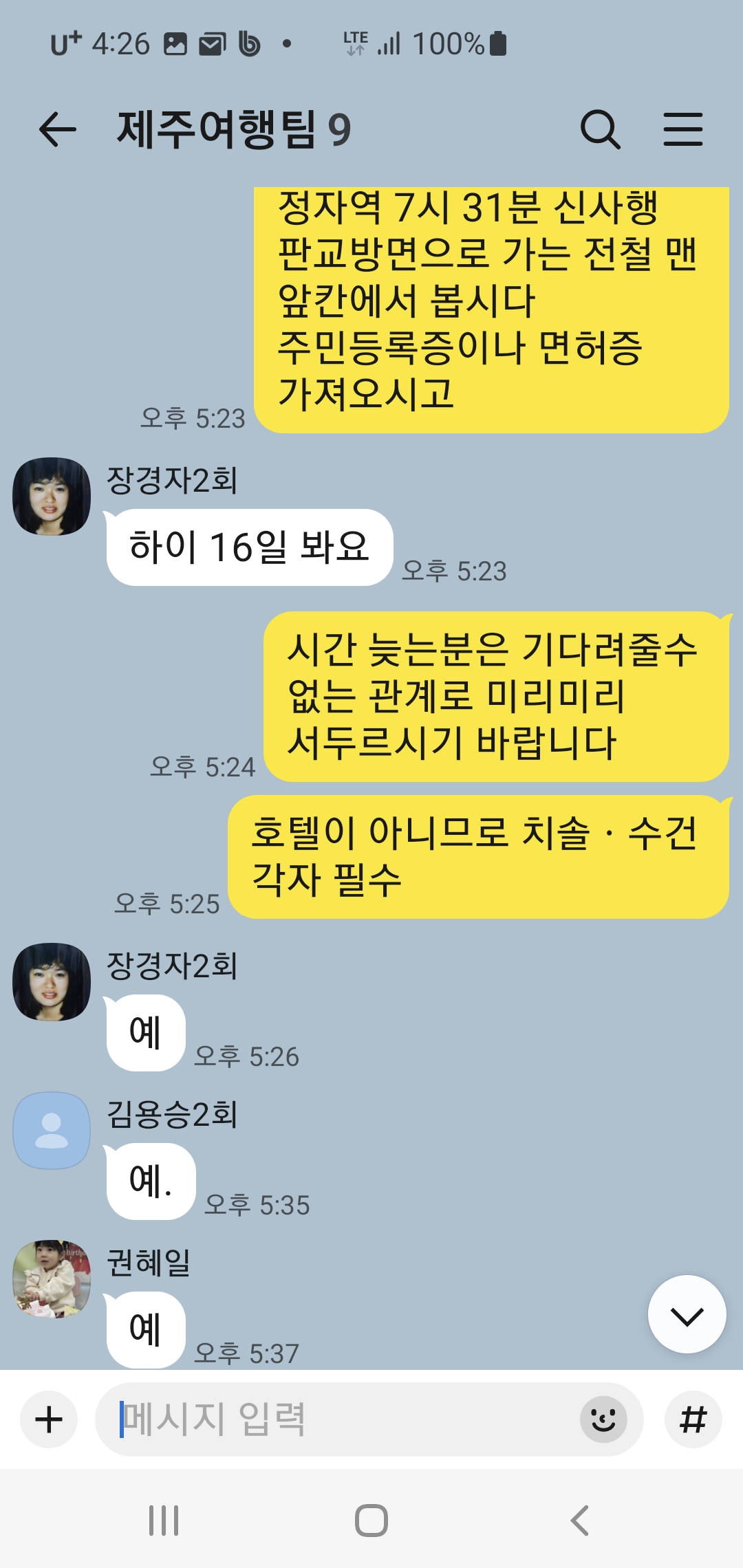Open the chat room hamburger menu
This screenshot has width=743, height=1568.
tap(682, 129)
